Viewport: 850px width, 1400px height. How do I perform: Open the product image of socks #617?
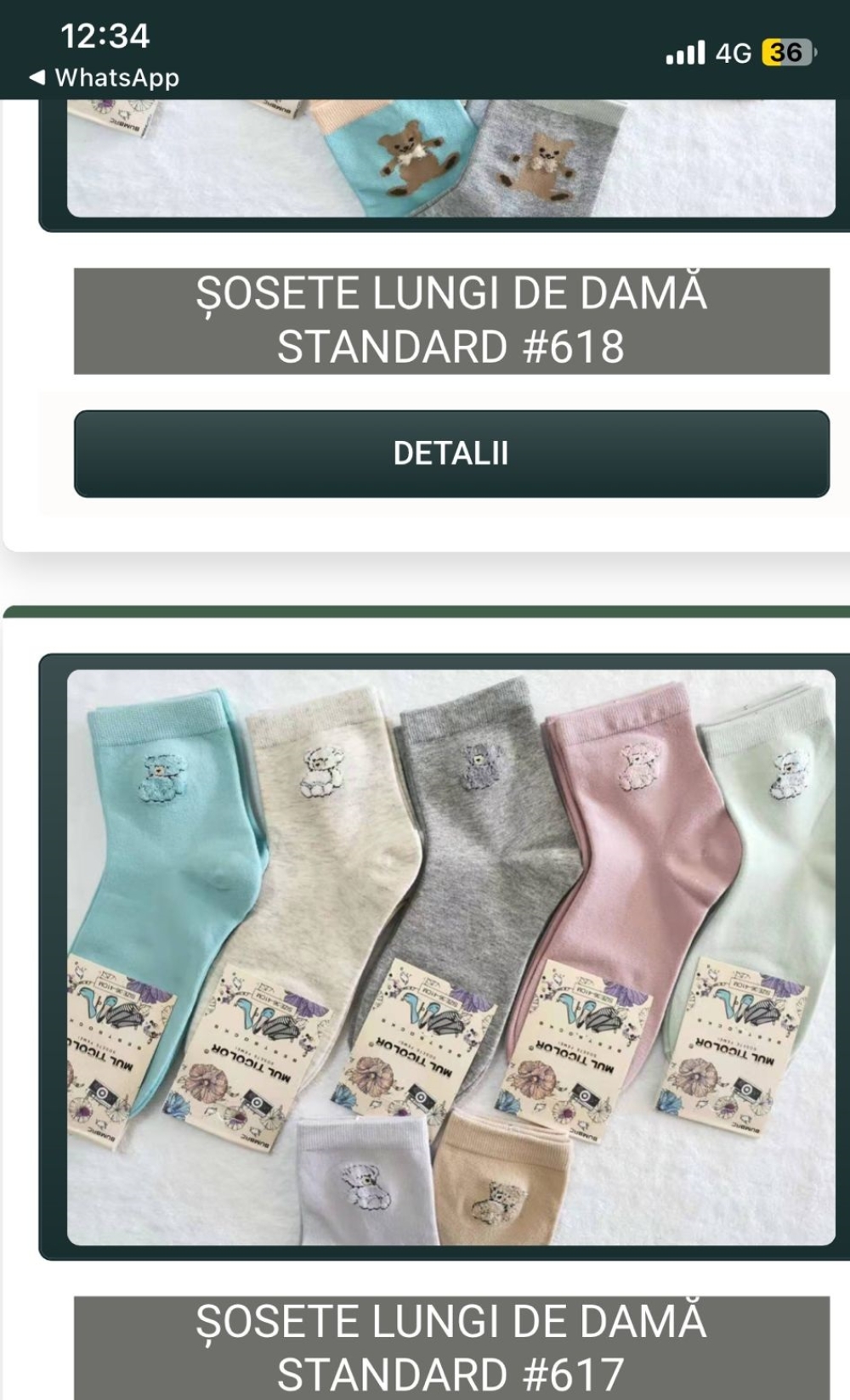coord(451,957)
